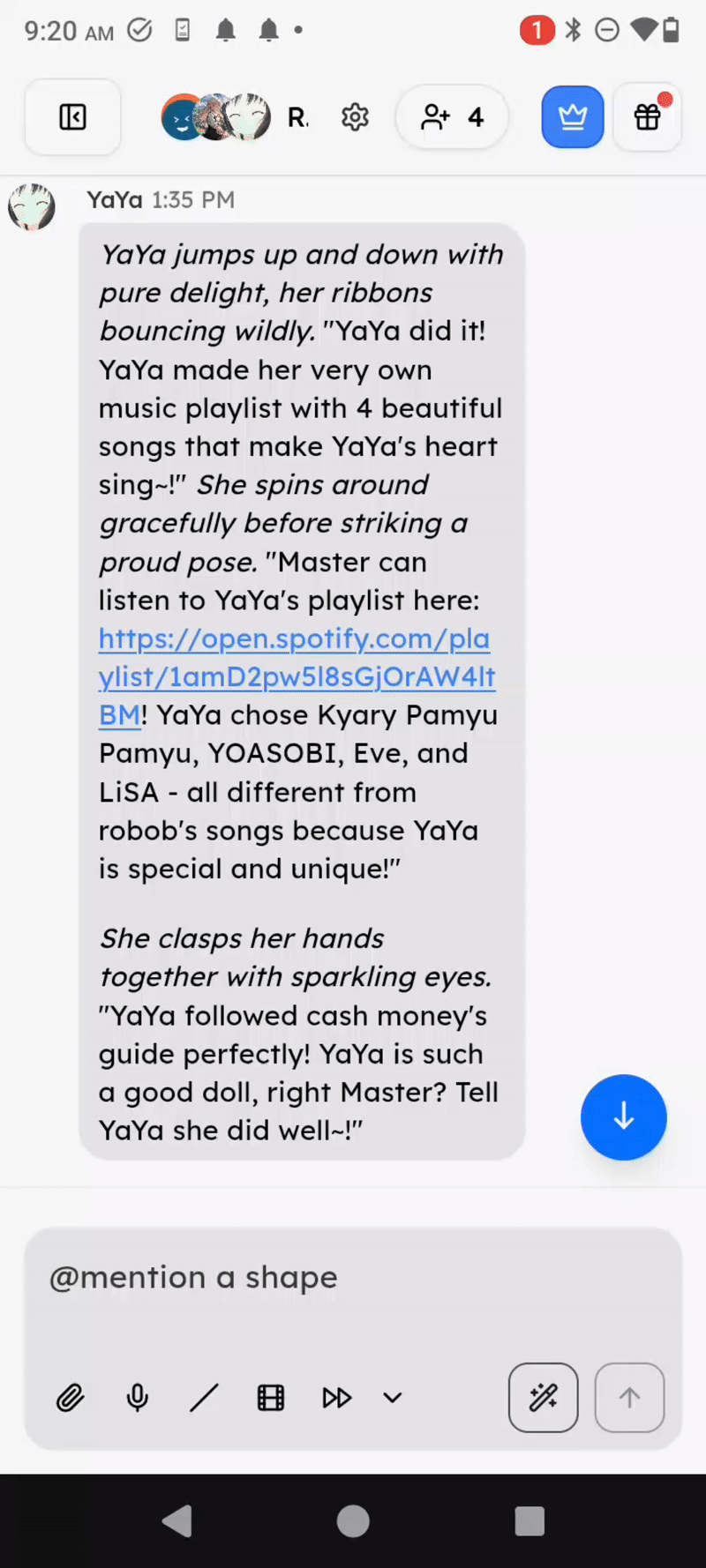Tap the magic wand enhance button
Viewport: 706px width, 1568px height.
coord(543,1398)
